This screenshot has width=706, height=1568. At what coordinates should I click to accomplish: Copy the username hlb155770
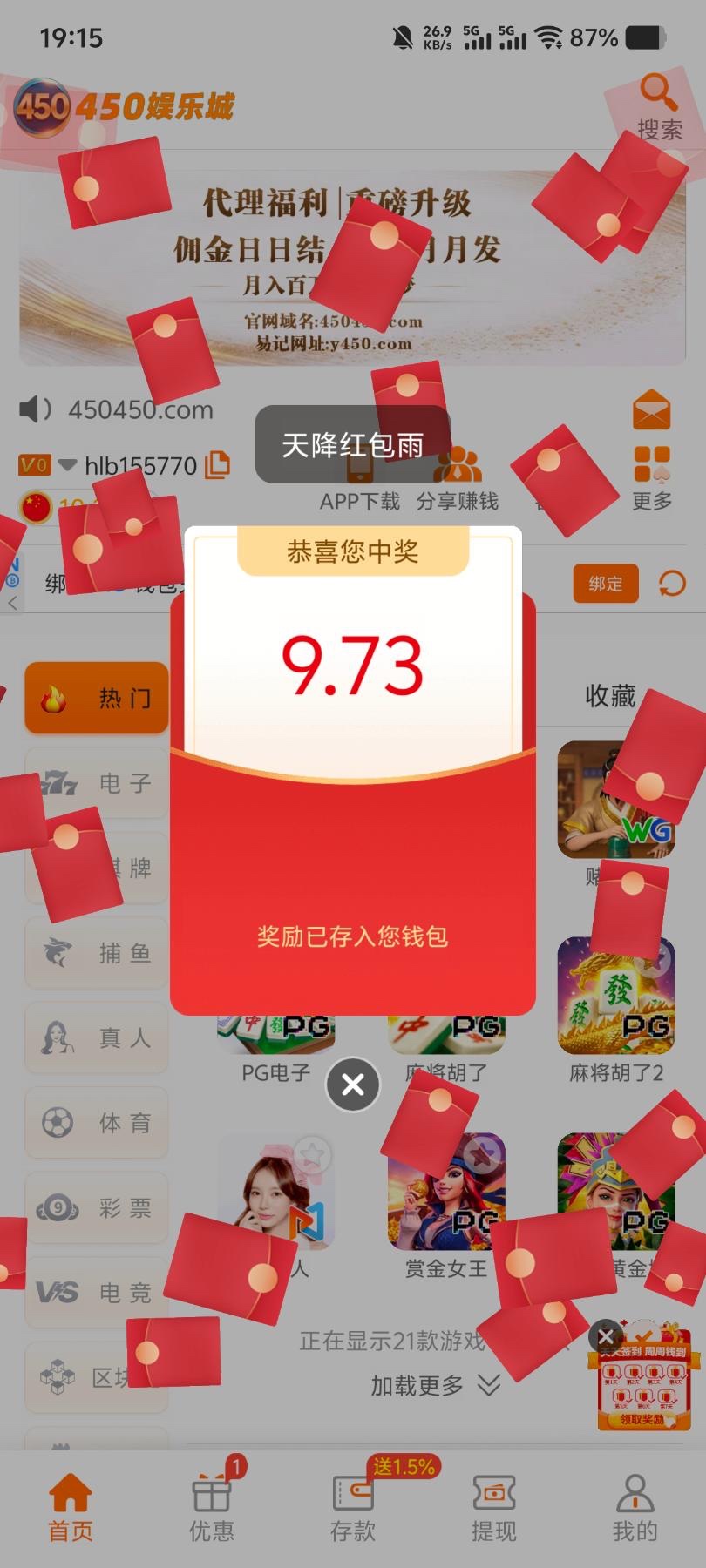point(217,465)
